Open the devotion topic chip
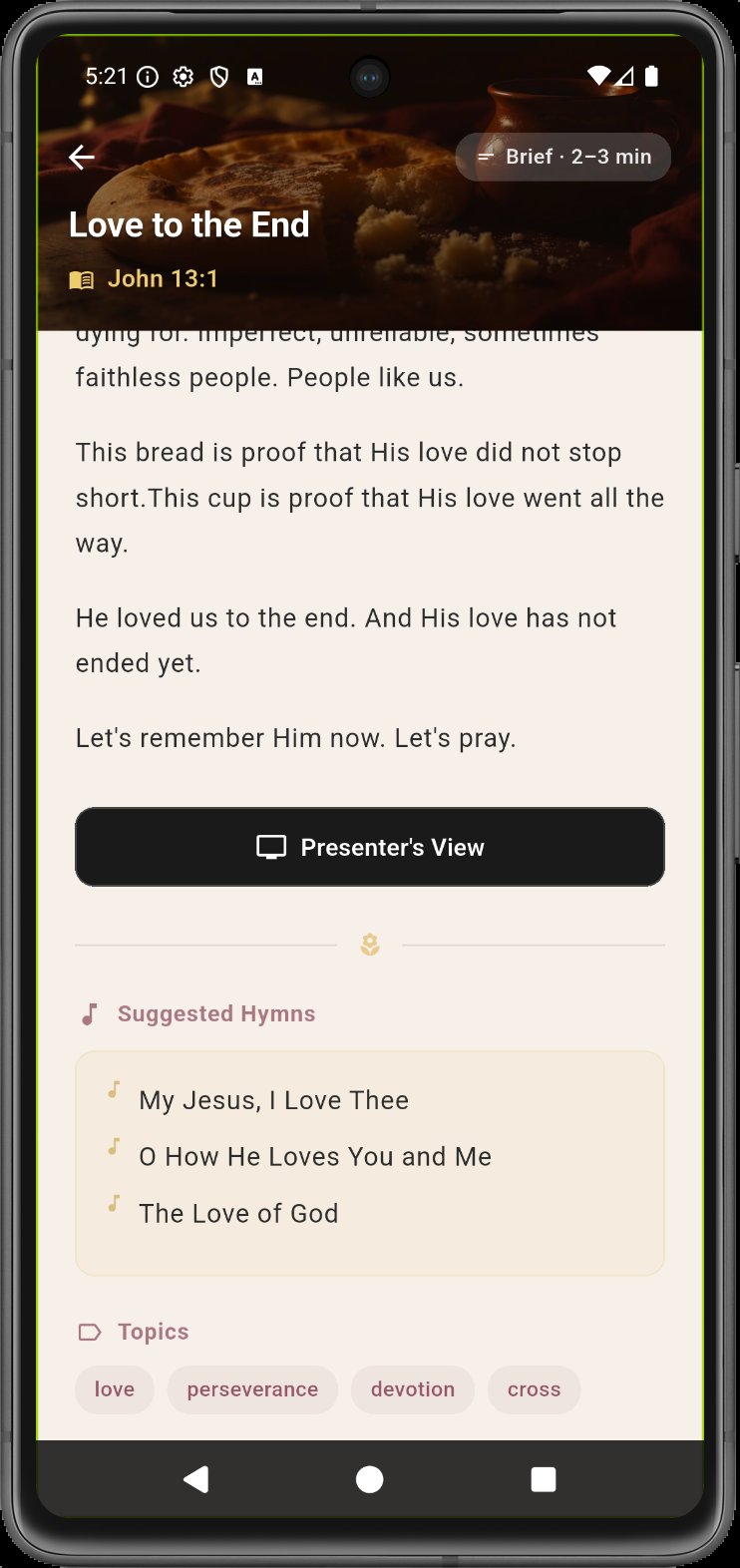This screenshot has width=740, height=1568. point(413,1389)
